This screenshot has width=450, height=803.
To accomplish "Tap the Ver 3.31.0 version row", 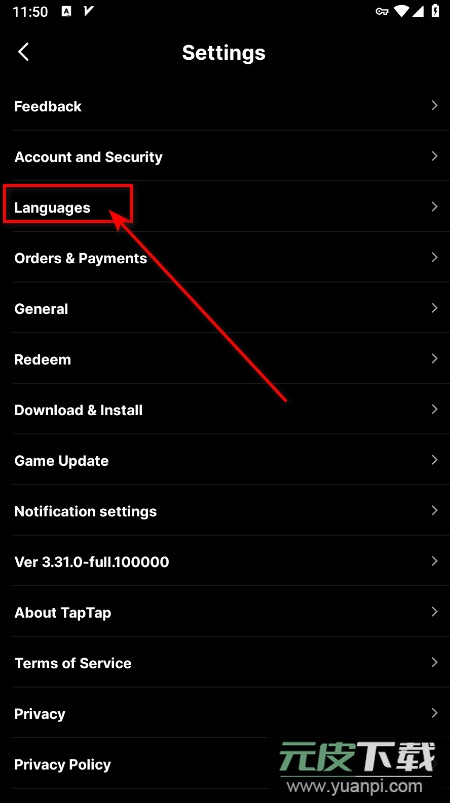I will pos(225,562).
